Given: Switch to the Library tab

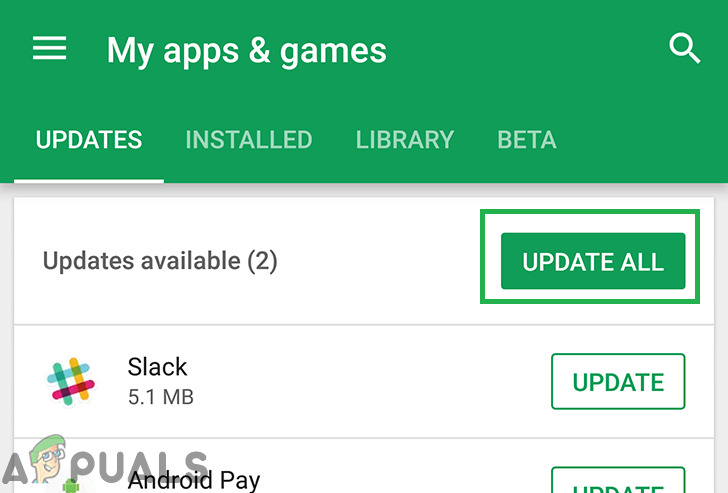Looking at the screenshot, I should pyautogui.click(x=404, y=140).
